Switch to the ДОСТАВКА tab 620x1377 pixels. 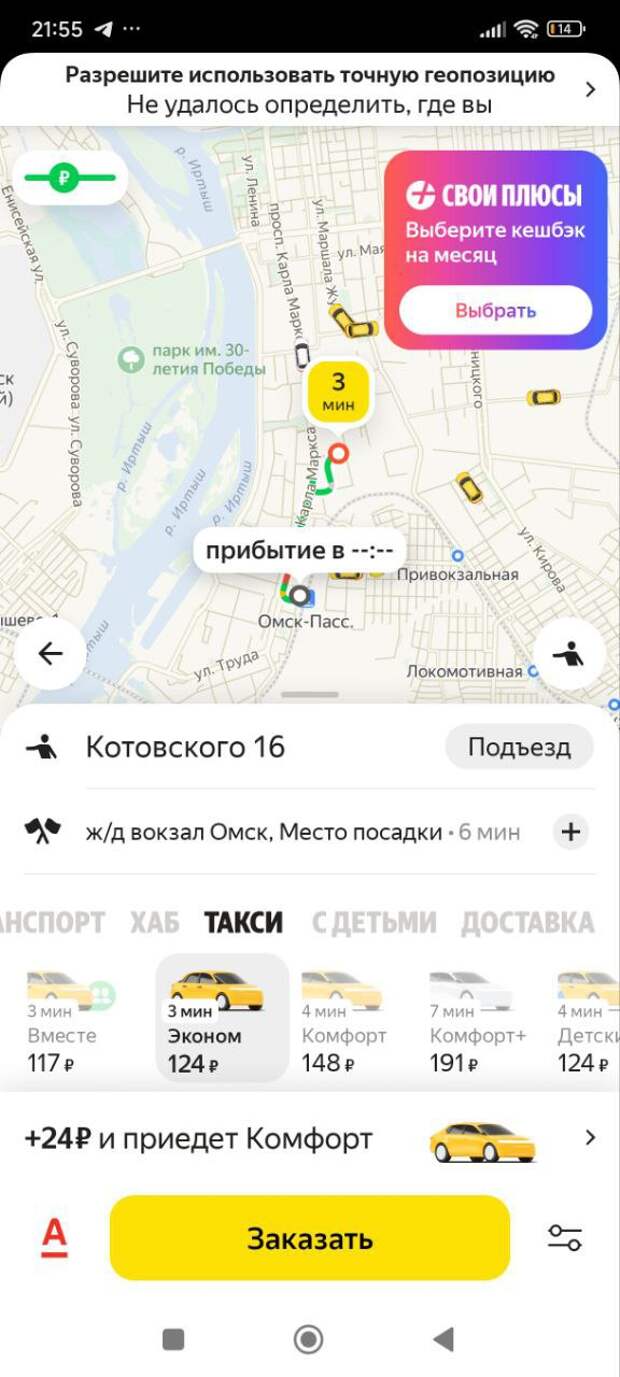pyautogui.click(x=528, y=922)
